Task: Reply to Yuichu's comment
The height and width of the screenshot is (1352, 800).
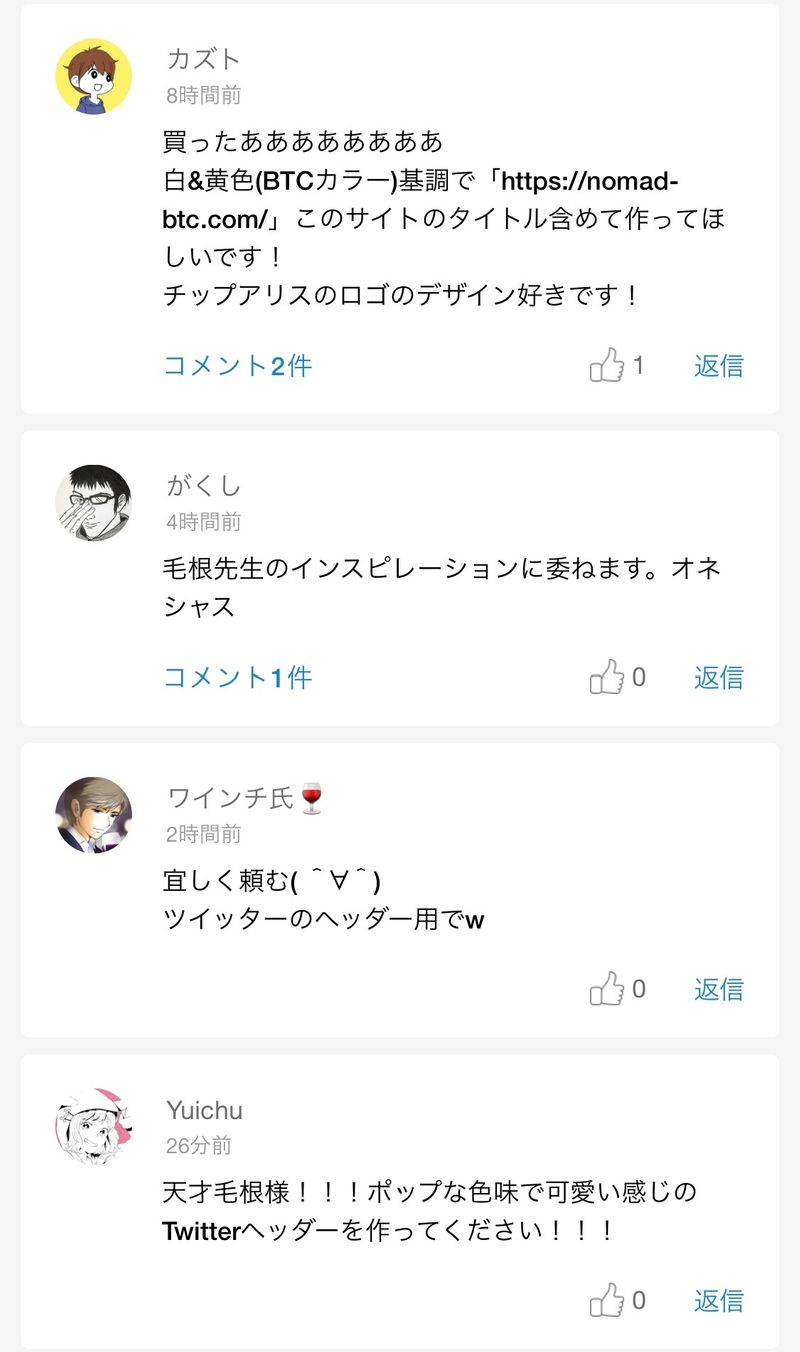Action: point(718,1301)
